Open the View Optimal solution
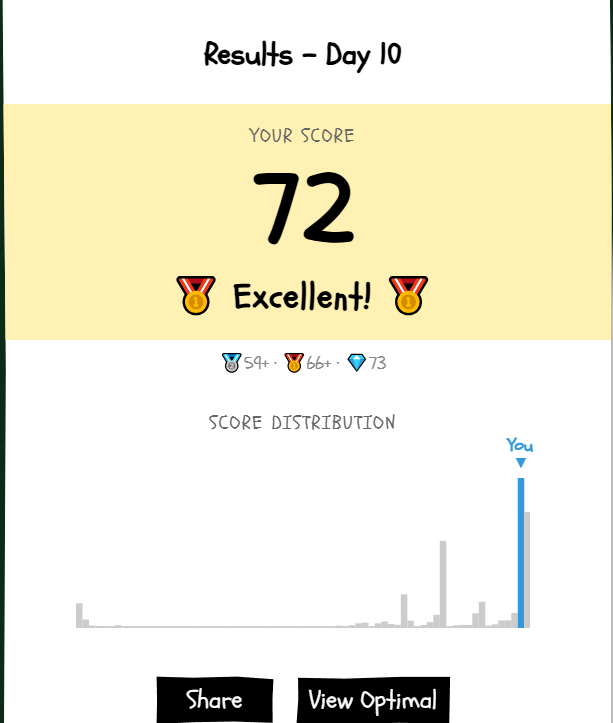This screenshot has width=613, height=723. [373, 700]
